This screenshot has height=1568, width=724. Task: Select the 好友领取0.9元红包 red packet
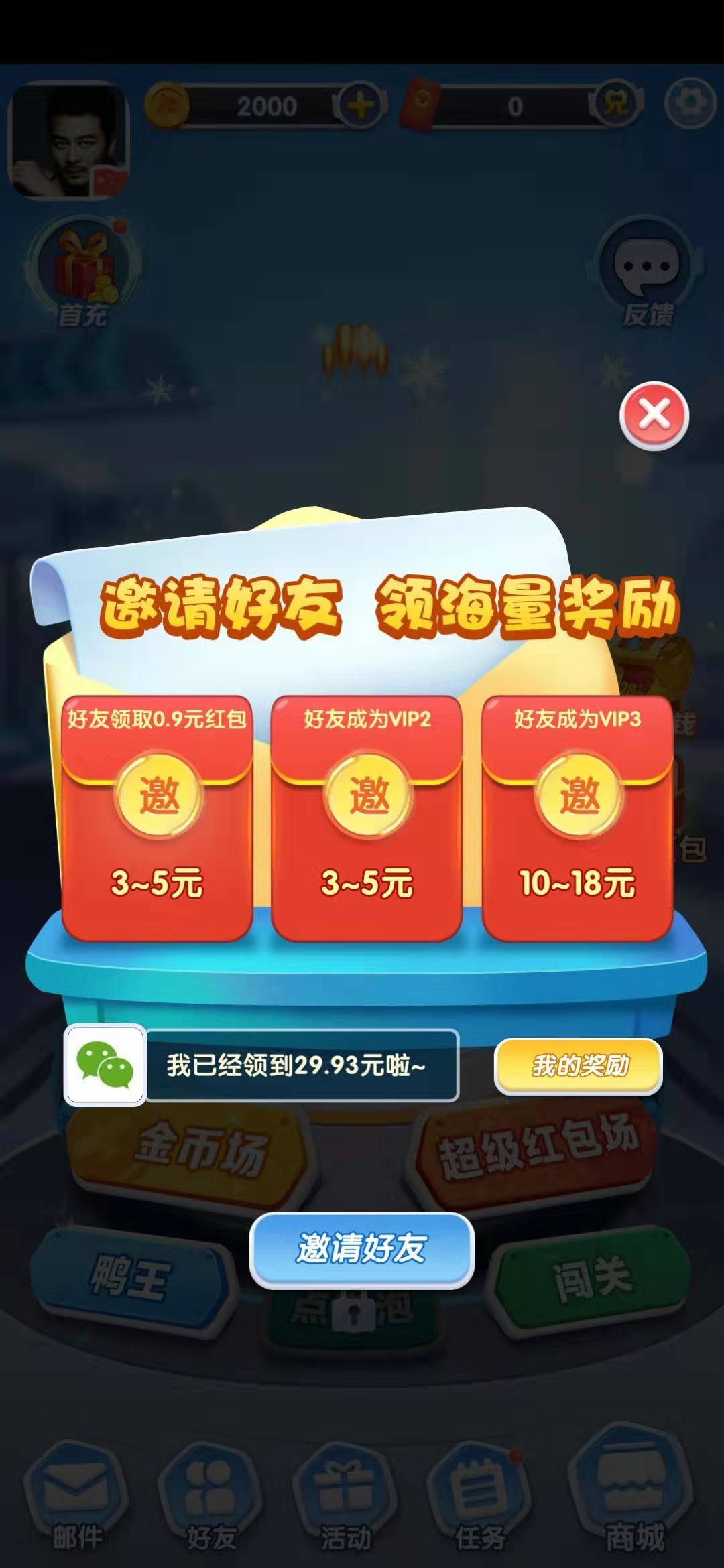157,818
